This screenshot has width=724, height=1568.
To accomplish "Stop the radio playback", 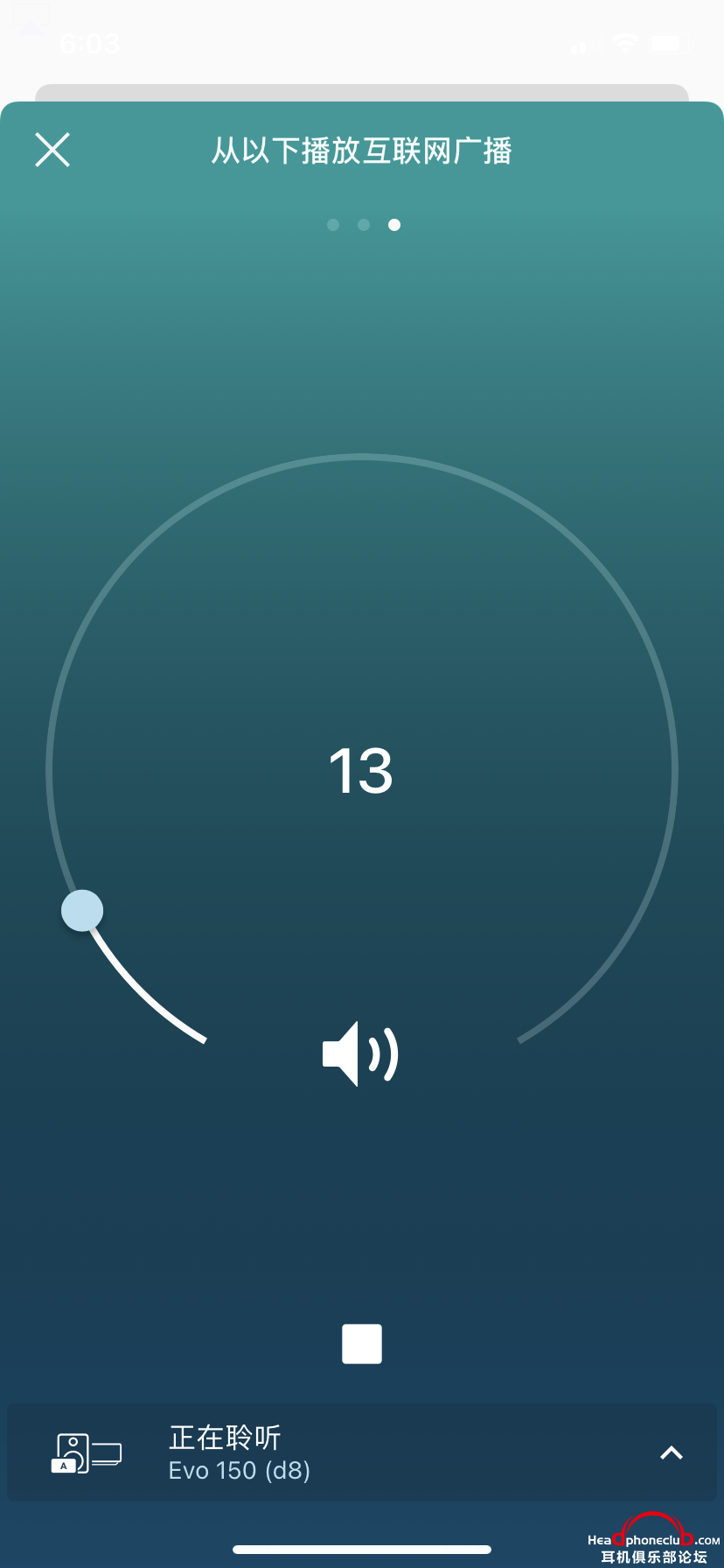I will 361,1344.
